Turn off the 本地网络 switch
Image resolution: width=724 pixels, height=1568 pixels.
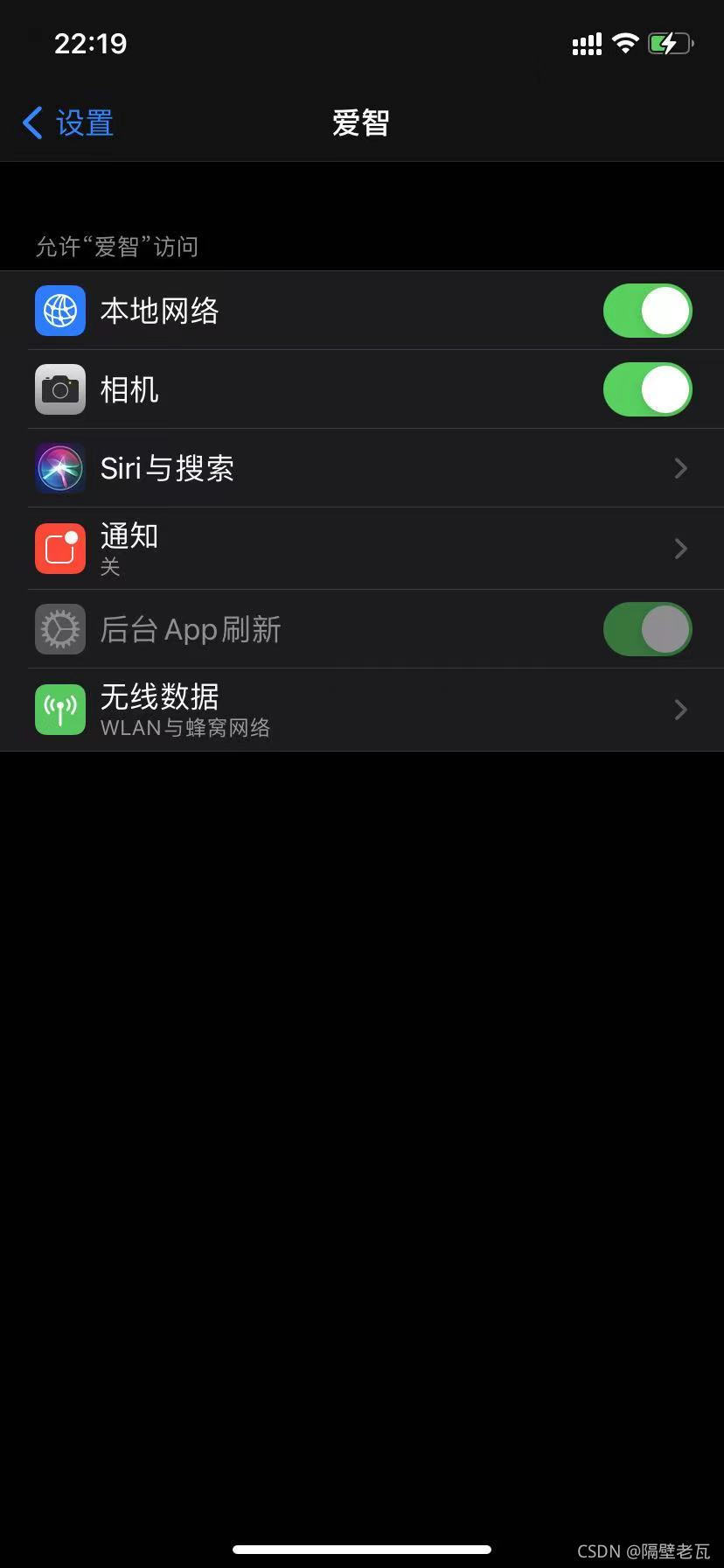647,311
